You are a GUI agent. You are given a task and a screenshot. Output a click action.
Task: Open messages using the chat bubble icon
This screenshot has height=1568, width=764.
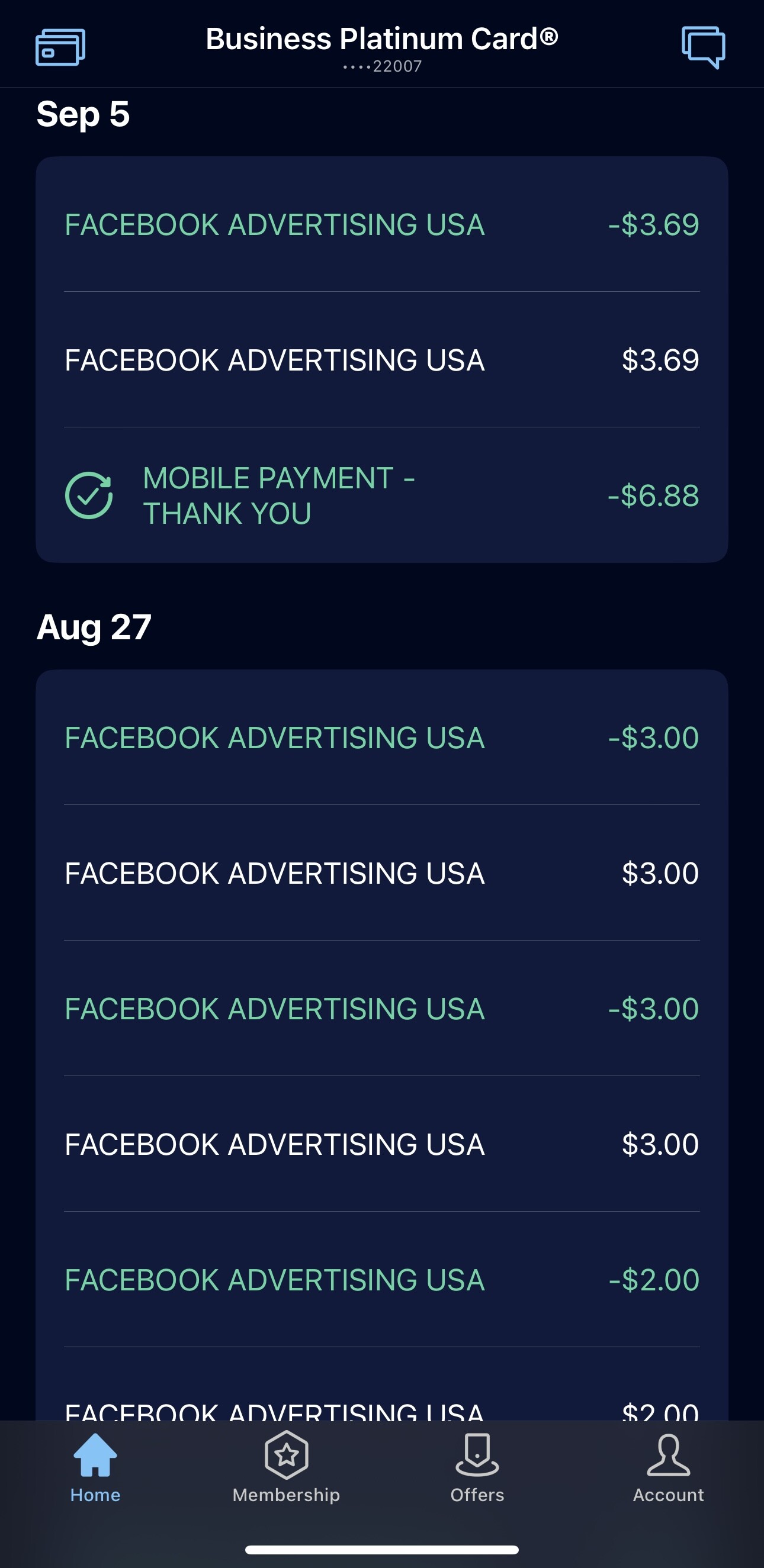[705, 48]
